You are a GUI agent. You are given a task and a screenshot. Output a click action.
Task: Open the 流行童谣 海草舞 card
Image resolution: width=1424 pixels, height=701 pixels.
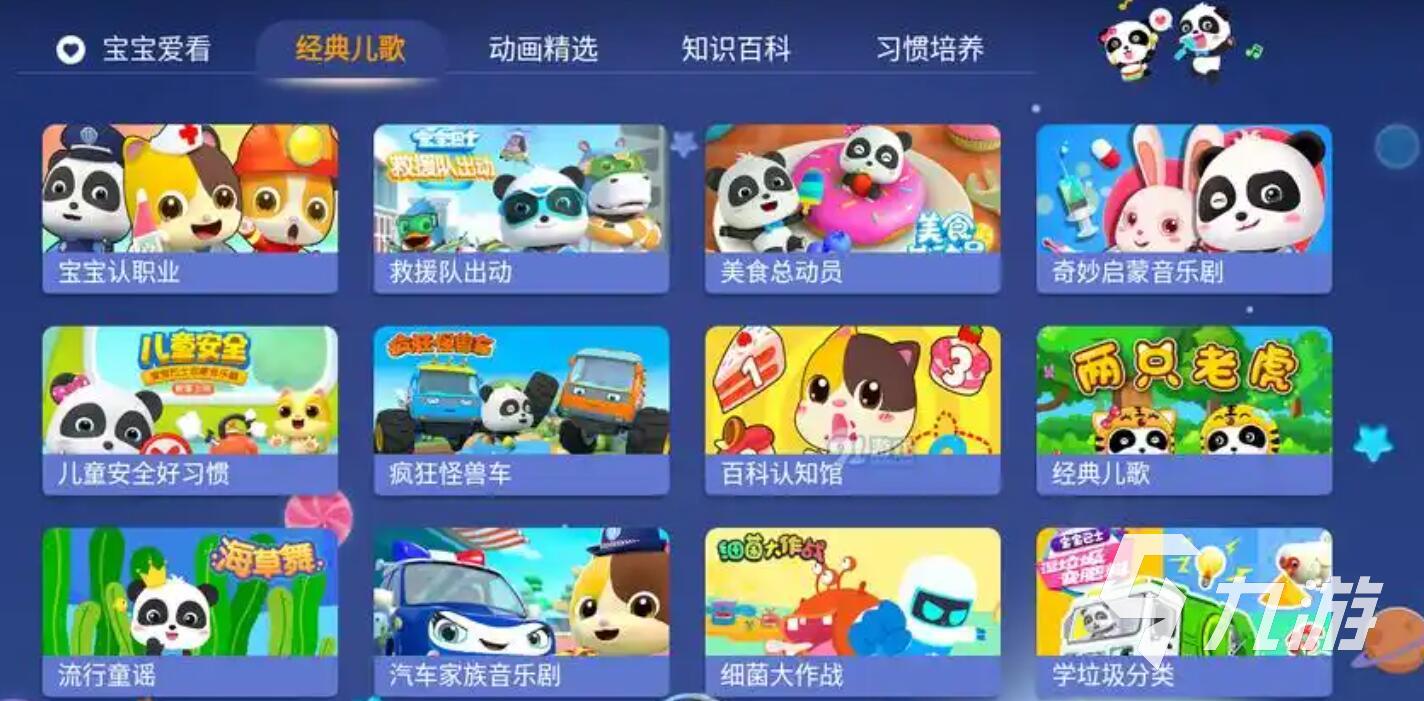point(190,610)
